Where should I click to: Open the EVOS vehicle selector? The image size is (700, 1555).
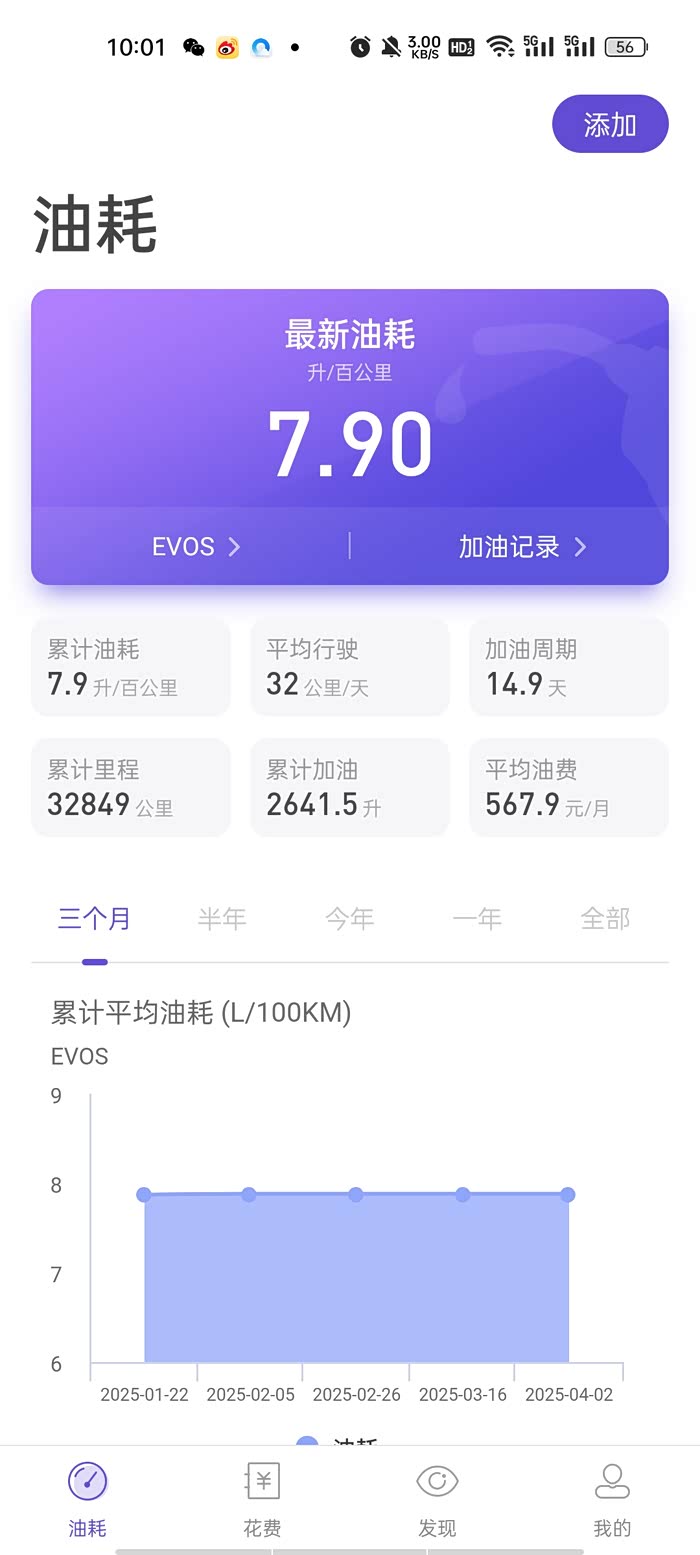point(196,546)
